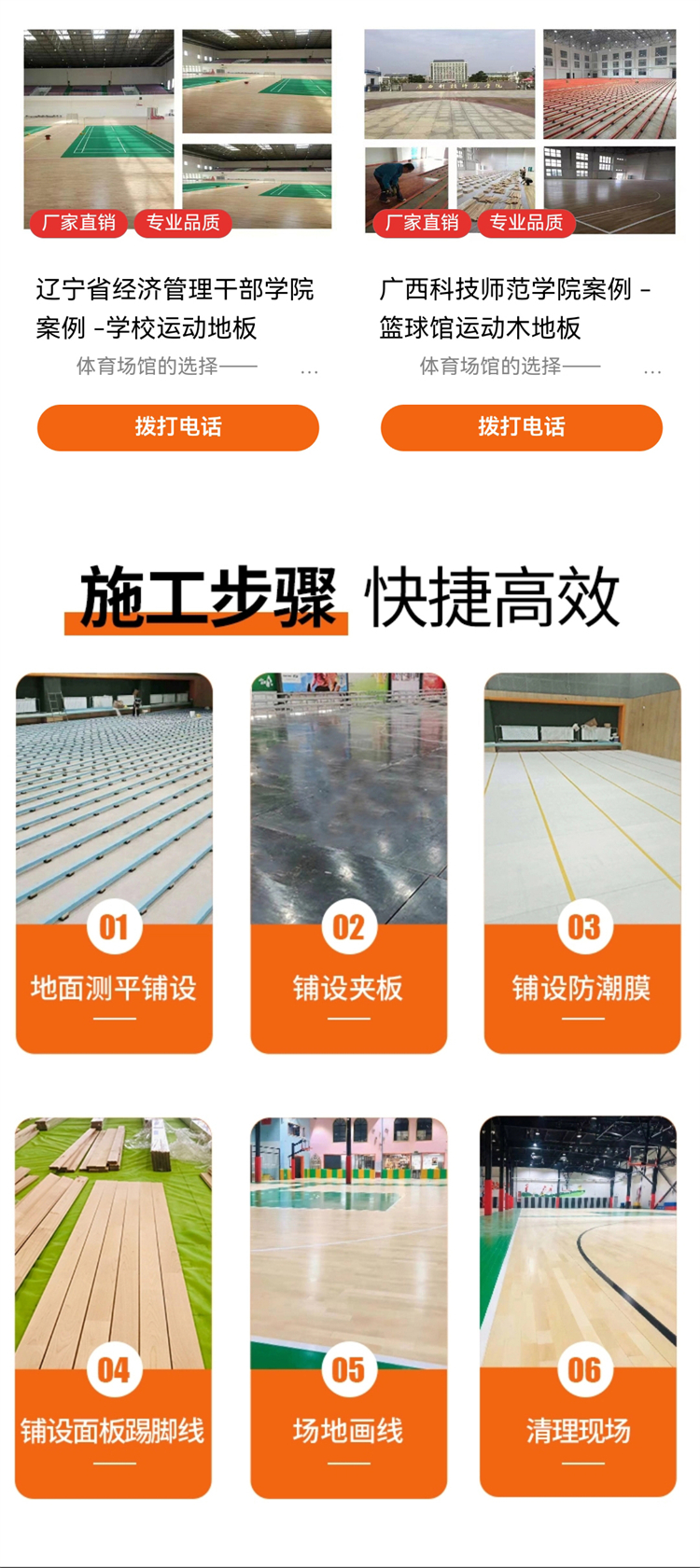This screenshot has height=1568, width=700.
Task: Tap 拨打电话 under 辽宁省经济管理干部学院案例
Action: (x=178, y=427)
